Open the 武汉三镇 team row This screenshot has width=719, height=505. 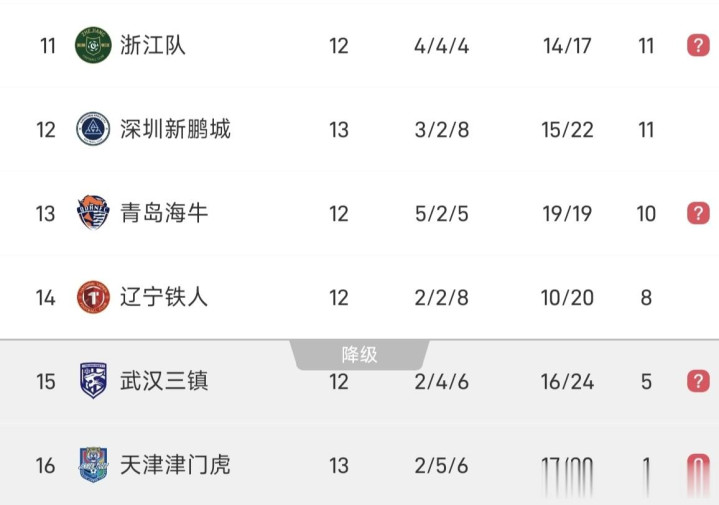pyautogui.click(x=360, y=381)
